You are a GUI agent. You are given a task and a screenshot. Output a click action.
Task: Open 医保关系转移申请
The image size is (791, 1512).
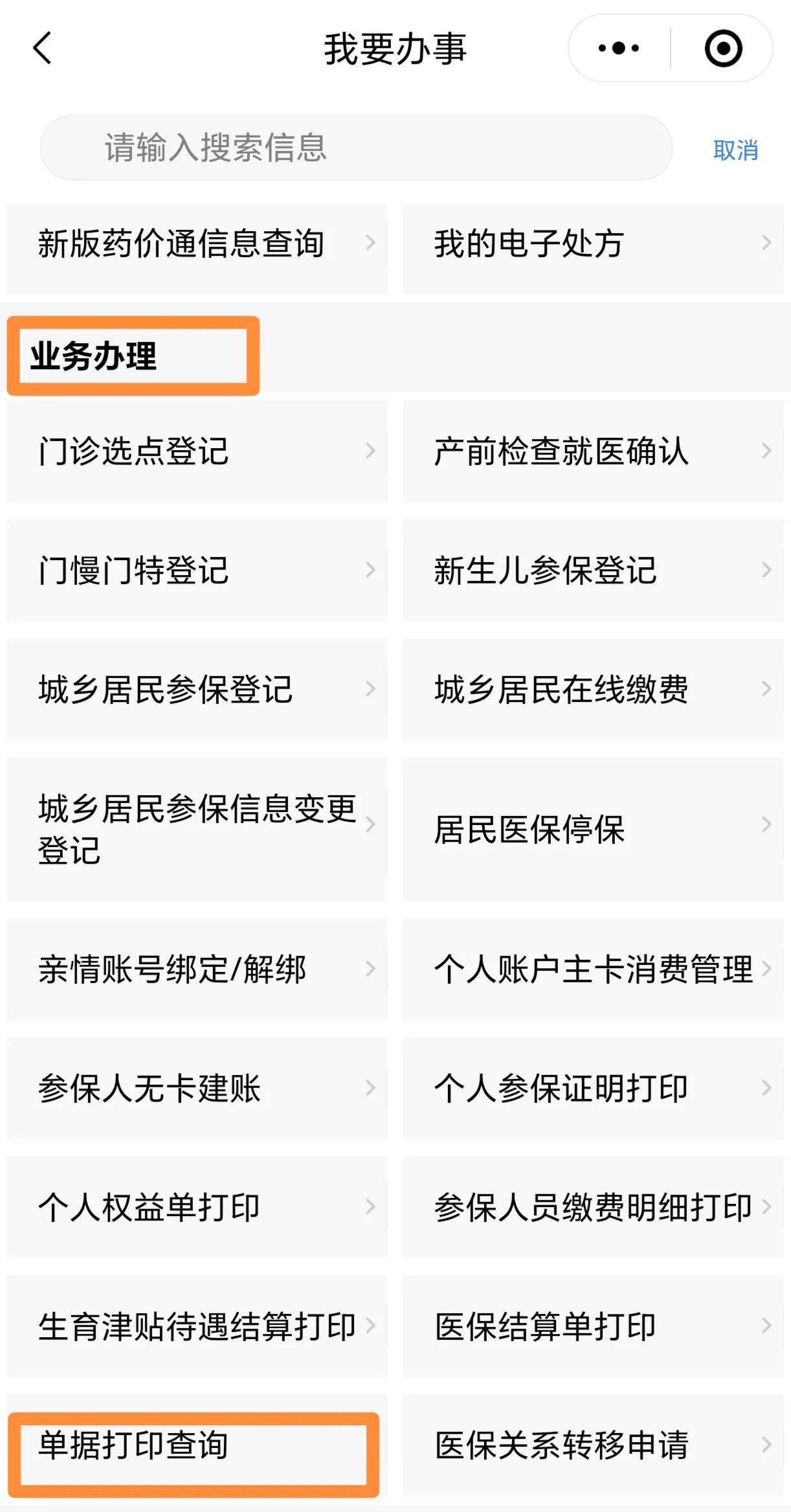pyautogui.click(x=593, y=1446)
